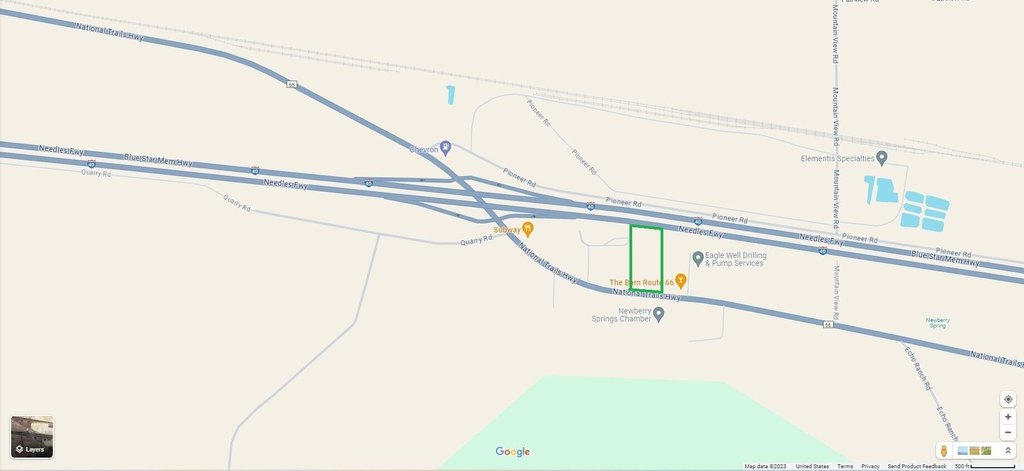Collapse the imagery strip with double chevron
The image size is (1024, 471).
coord(1008,451)
